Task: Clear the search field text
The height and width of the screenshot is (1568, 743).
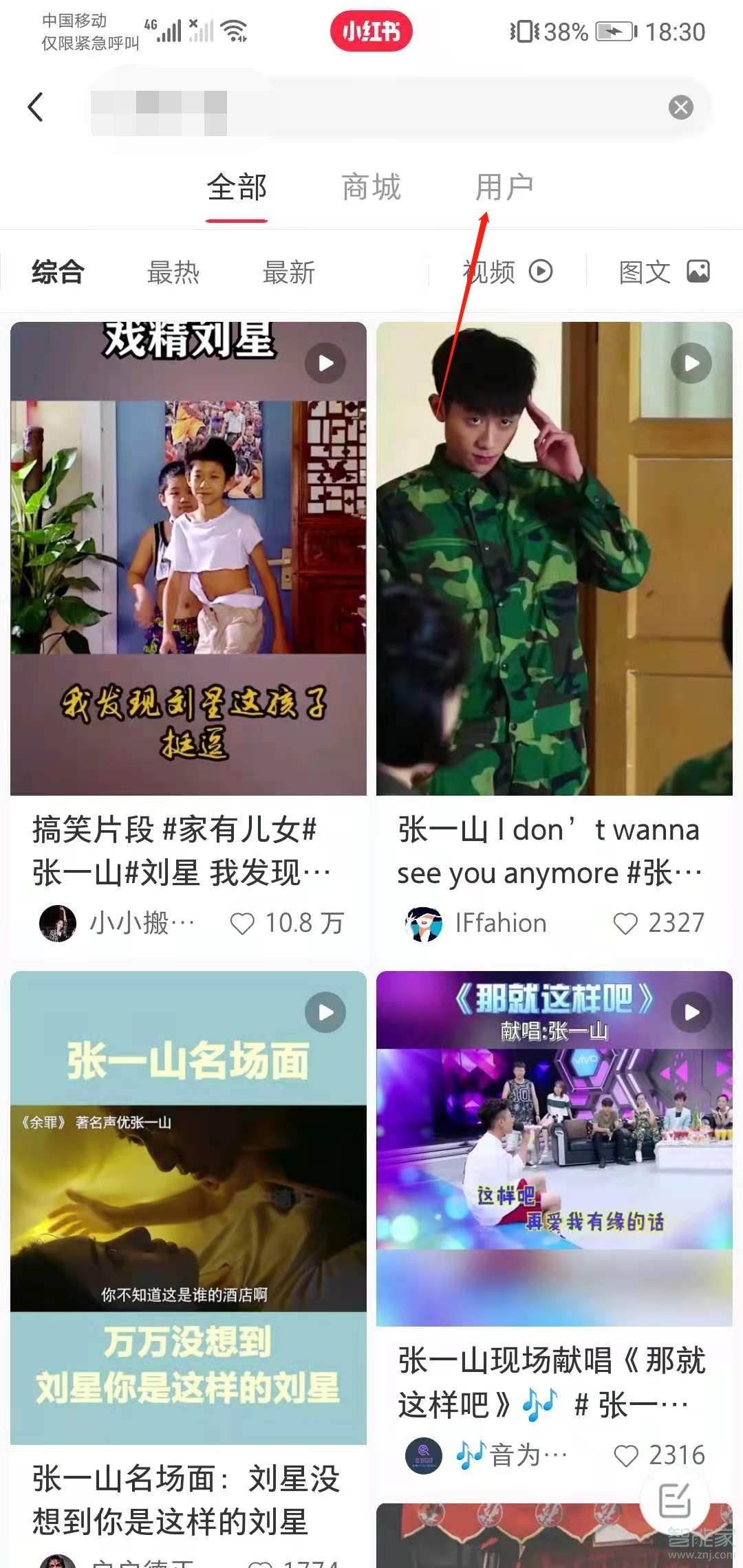Action: pos(680,107)
